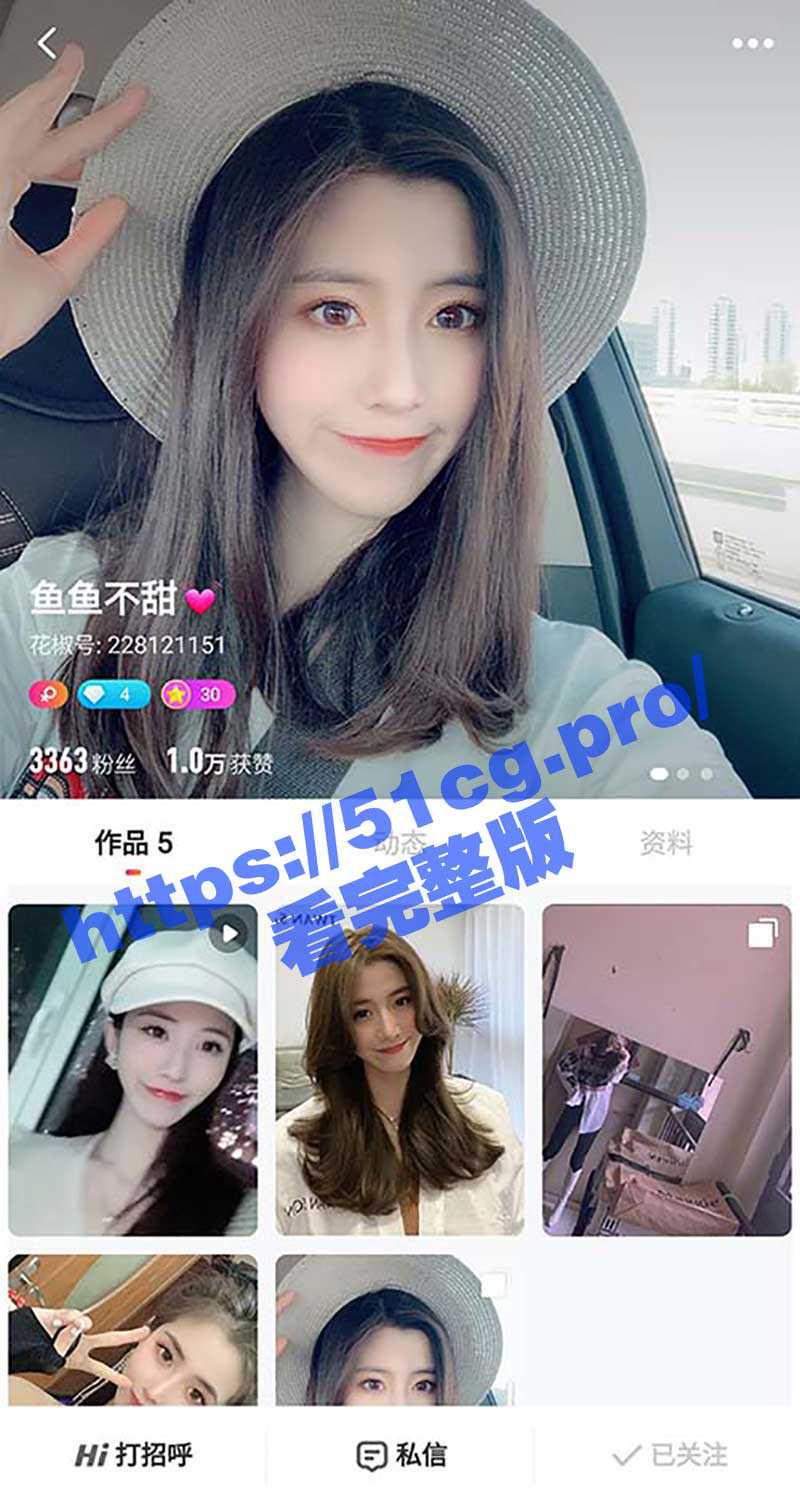Tap the back arrow at top left
The image size is (800, 1501).
[45, 42]
